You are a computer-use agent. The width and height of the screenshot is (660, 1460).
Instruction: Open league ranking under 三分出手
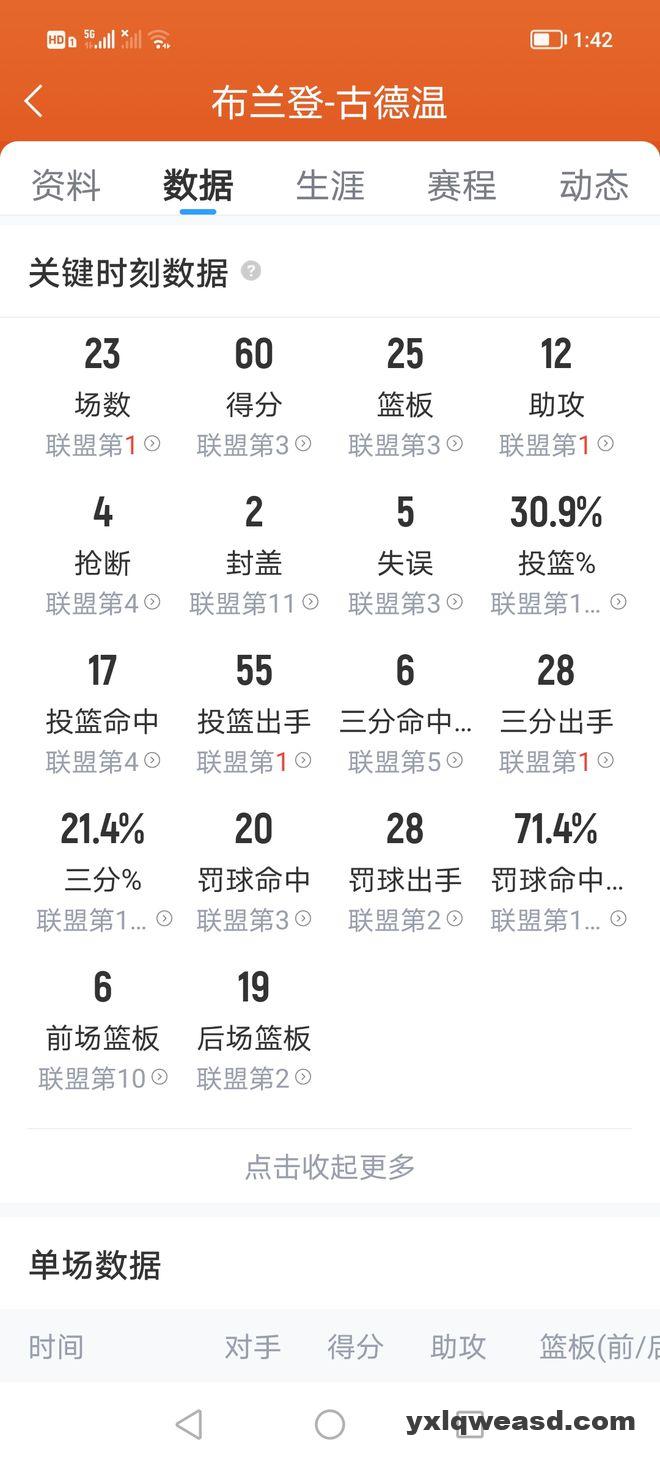pos(556,762)
